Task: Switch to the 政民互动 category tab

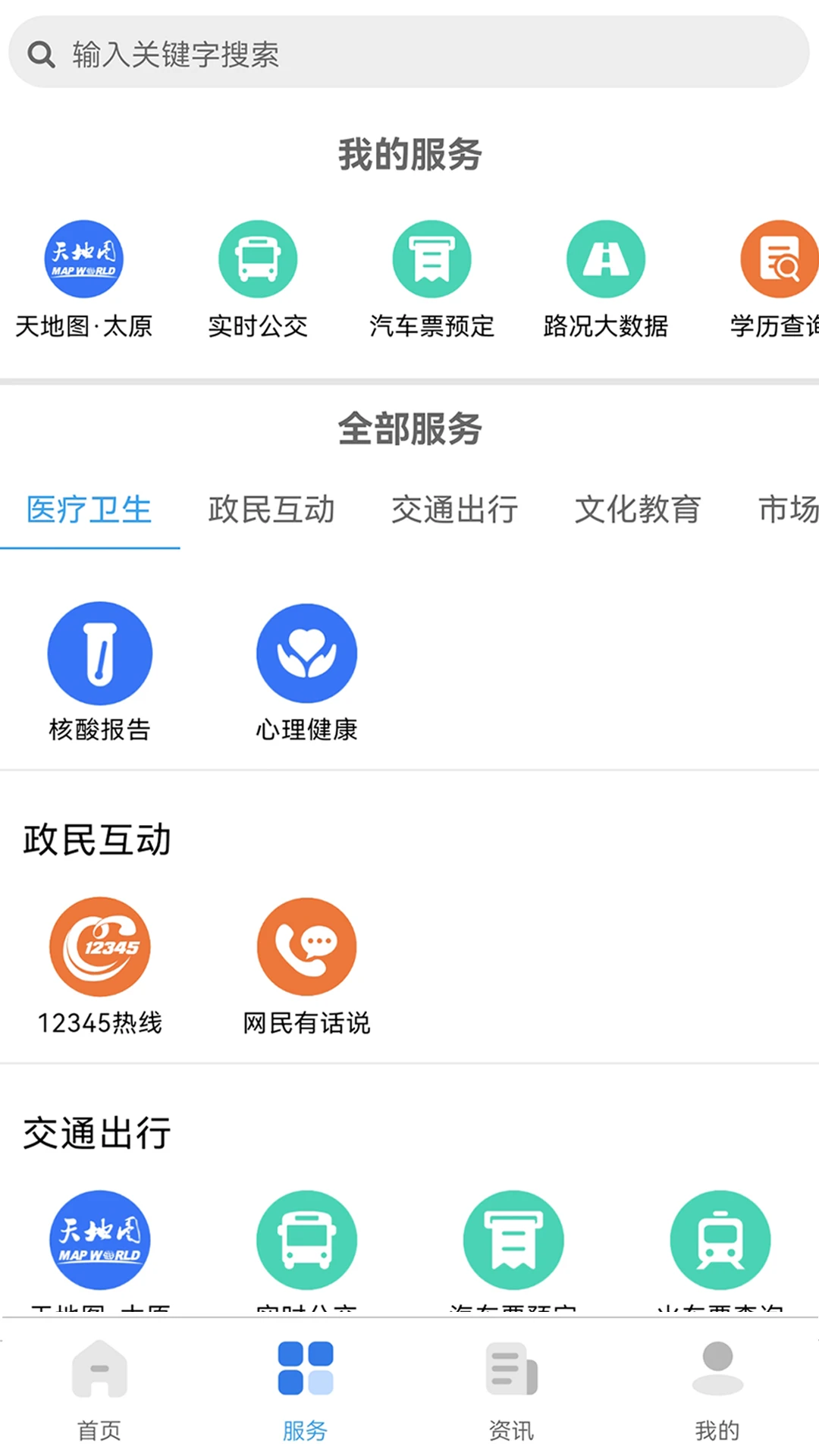Action: coord(271,510)
